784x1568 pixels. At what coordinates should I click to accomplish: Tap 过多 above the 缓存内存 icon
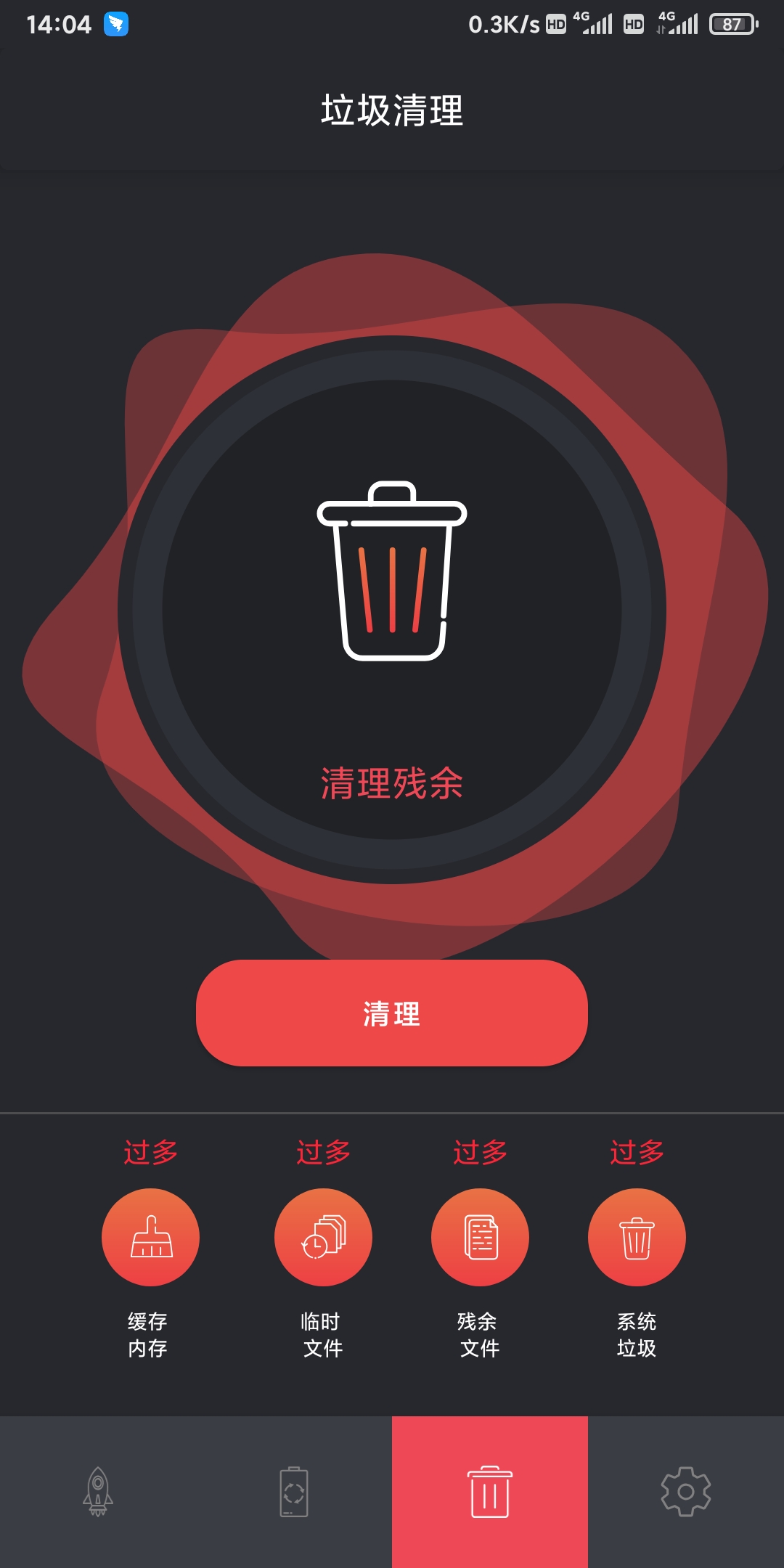point(150,1153)
